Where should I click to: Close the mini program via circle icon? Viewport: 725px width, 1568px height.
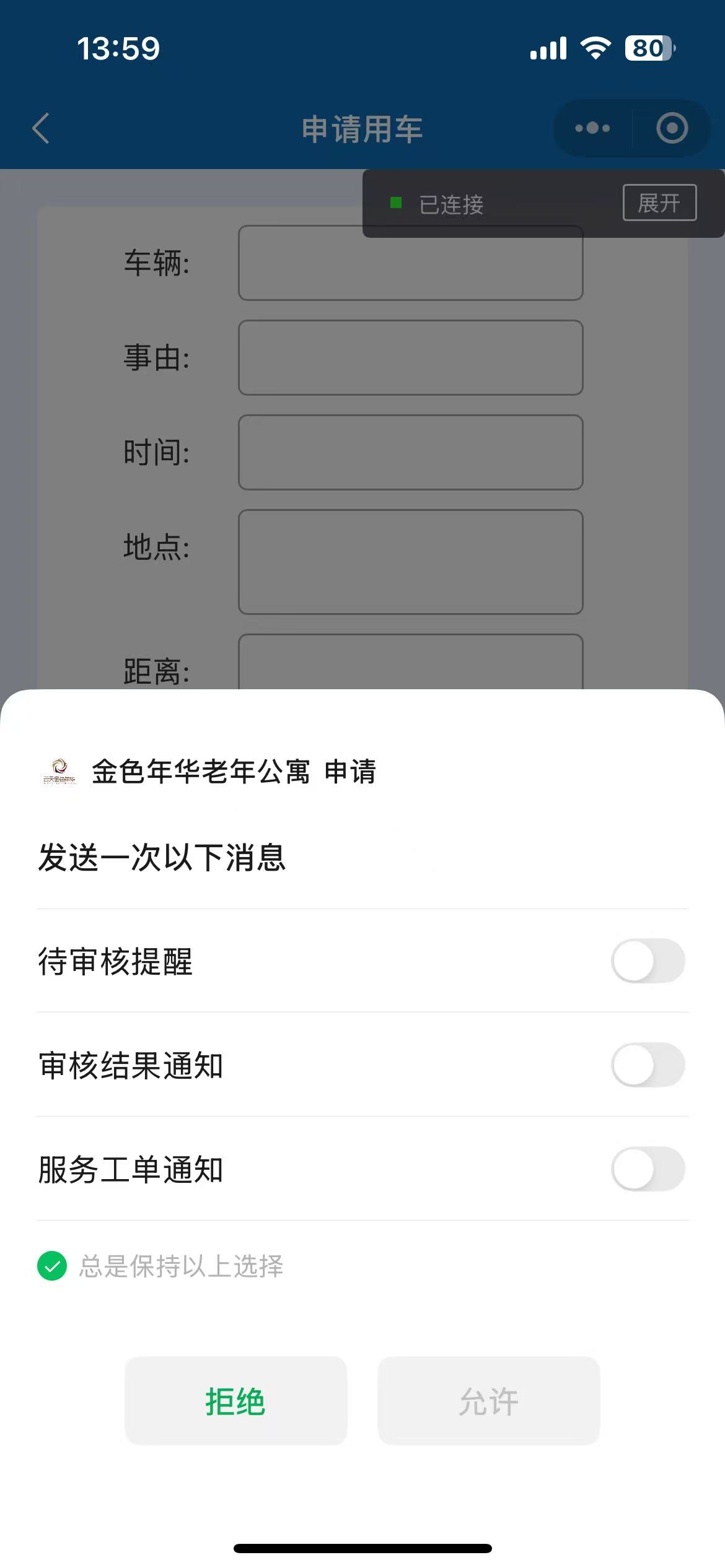click(x=672, y=129)
